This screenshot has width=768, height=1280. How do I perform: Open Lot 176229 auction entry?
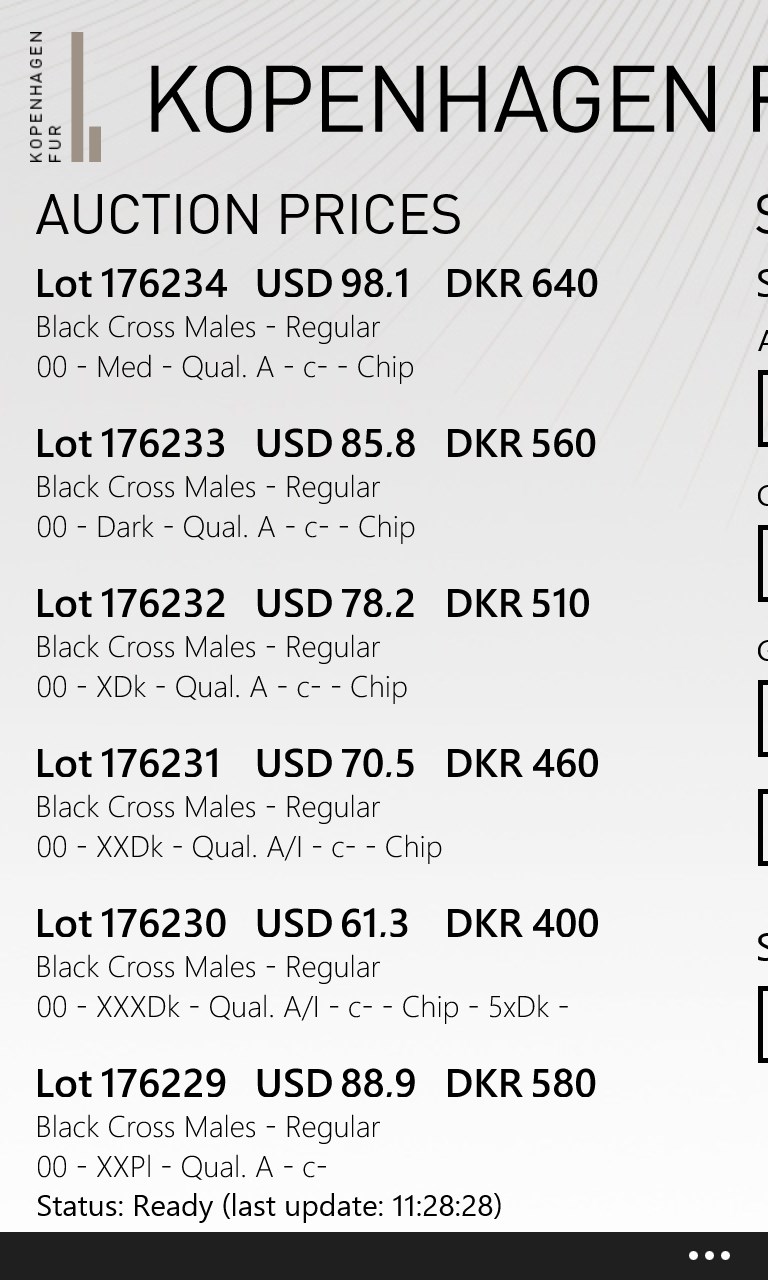pos(316,1125)
